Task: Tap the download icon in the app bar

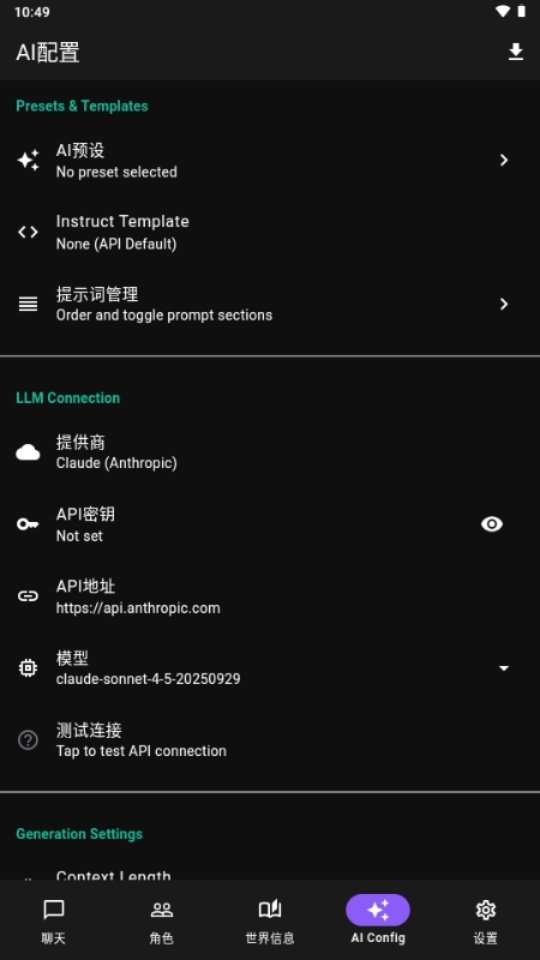Action: pyautogui.click(x=516, y=52)
